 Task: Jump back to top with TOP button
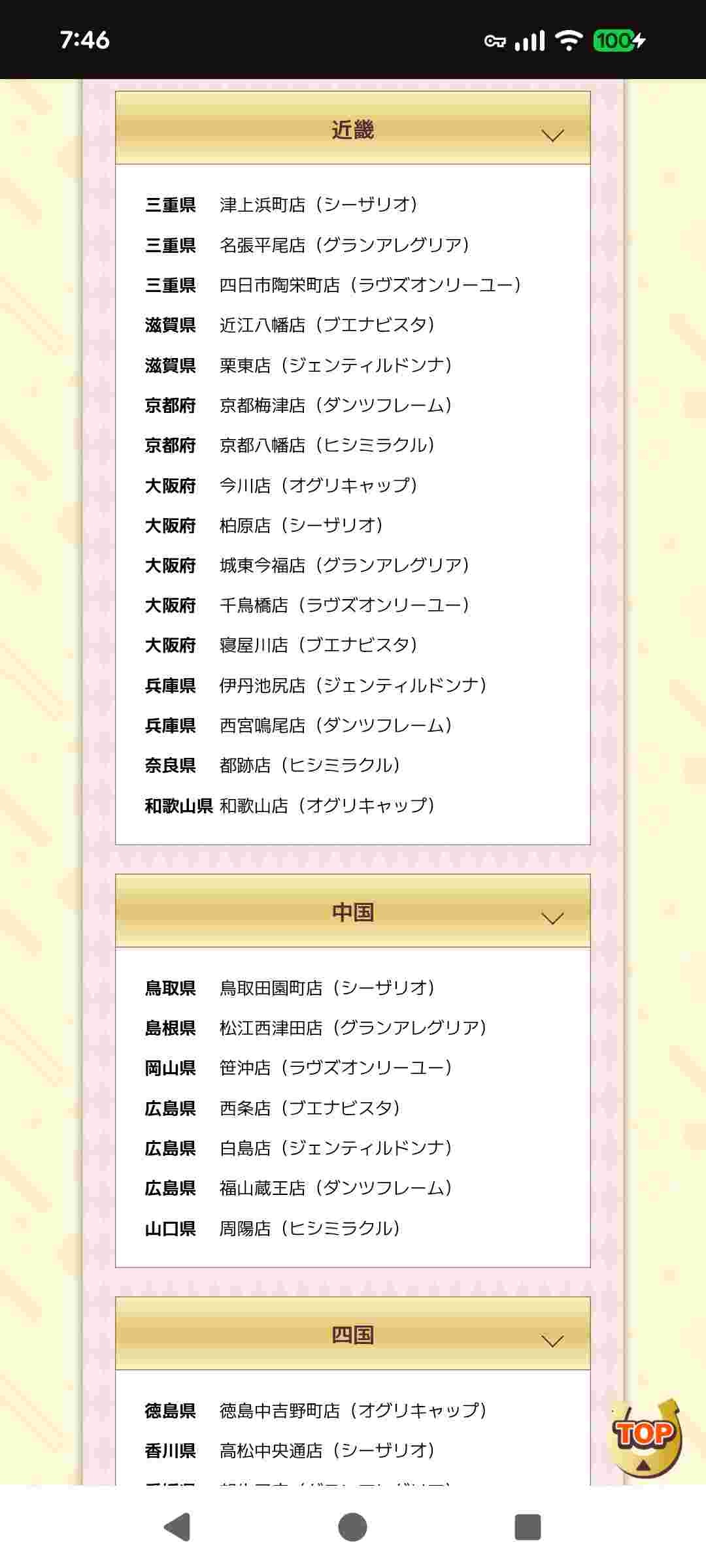(x=644, y=1436)
